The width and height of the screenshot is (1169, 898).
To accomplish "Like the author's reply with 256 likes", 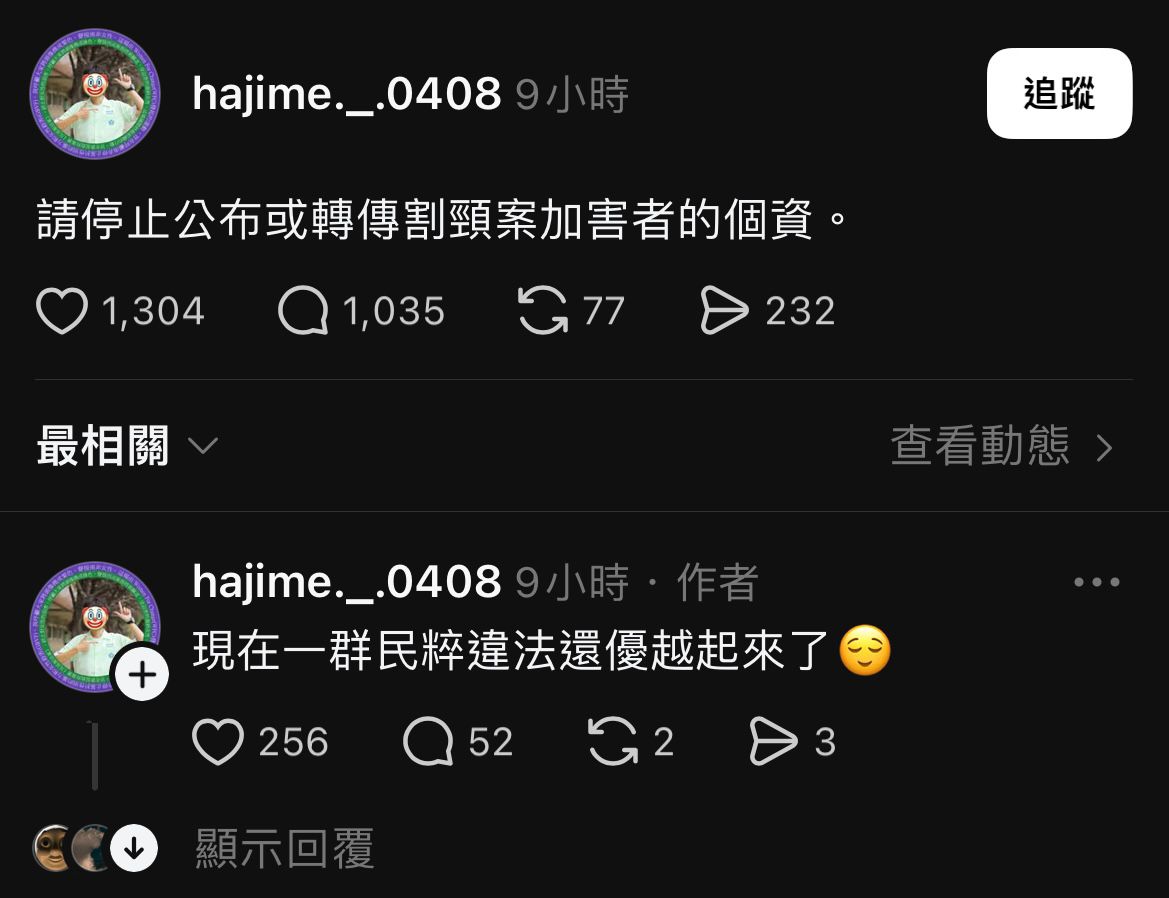I will 218,742.
